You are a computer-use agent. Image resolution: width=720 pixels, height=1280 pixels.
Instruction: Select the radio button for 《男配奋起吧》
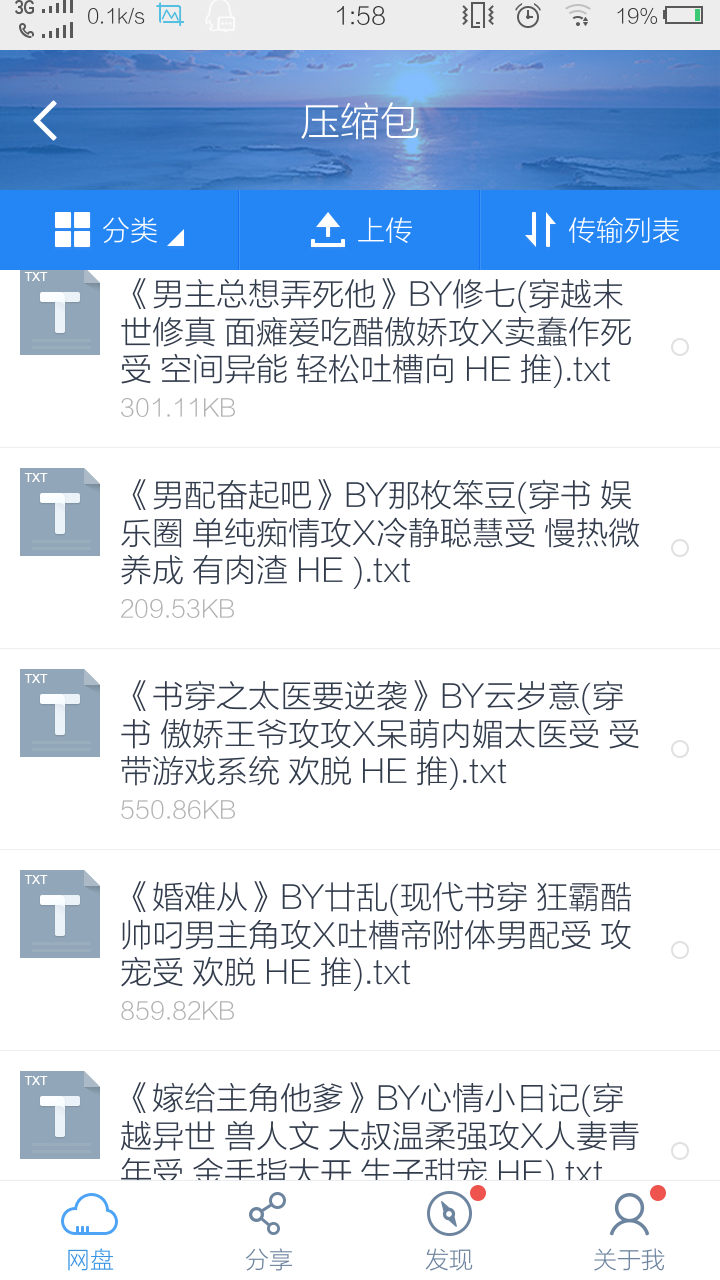coord(680,548)
